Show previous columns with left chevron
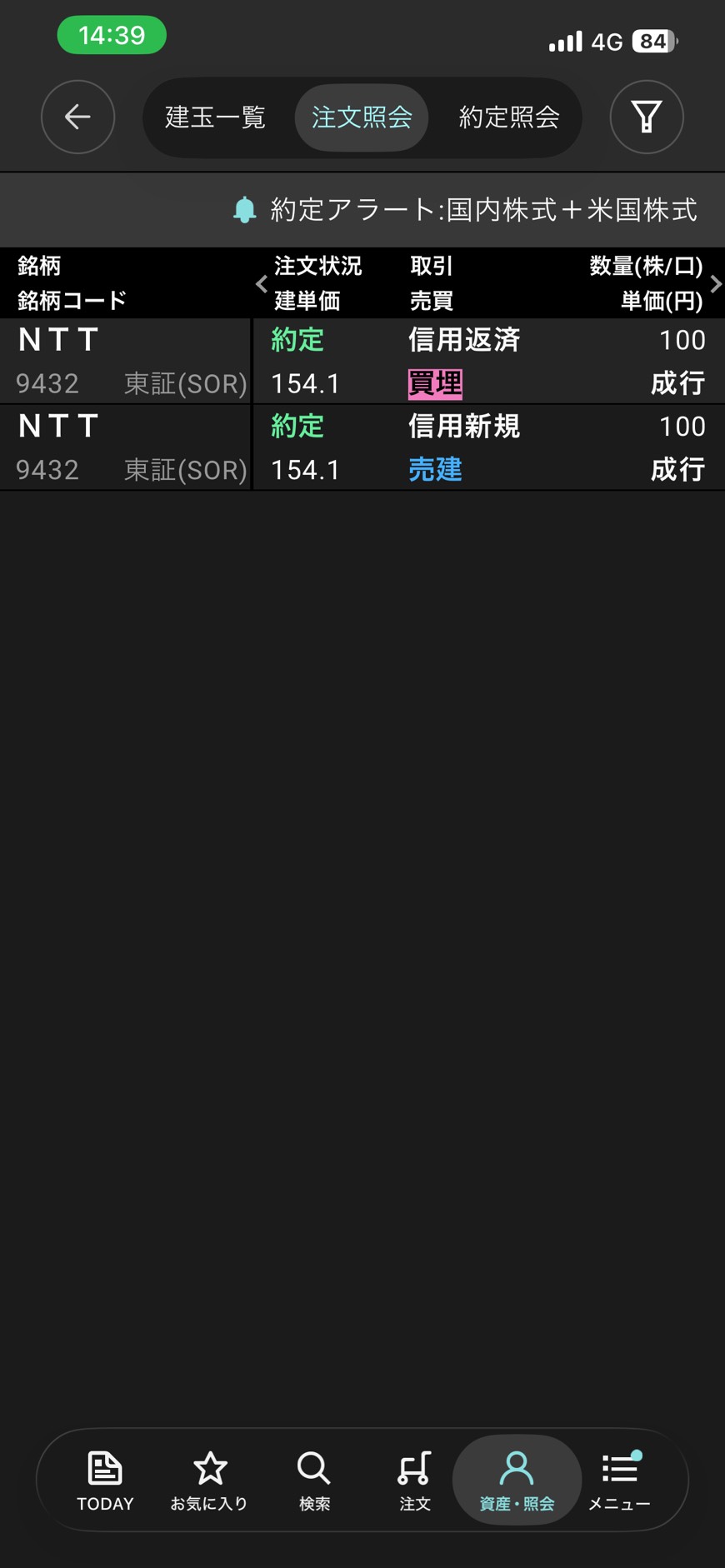 (261, 284)
